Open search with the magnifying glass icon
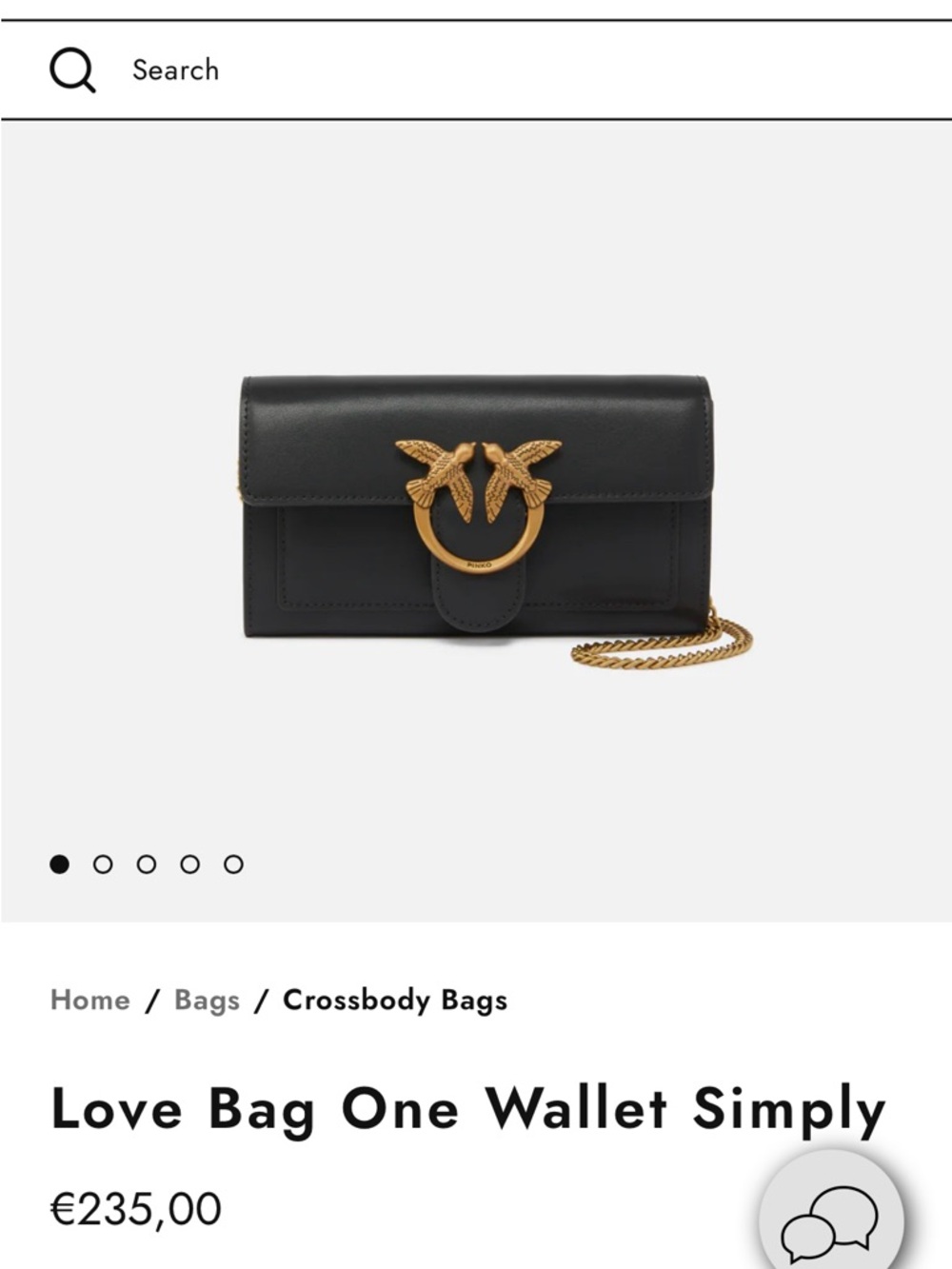 tap(71, 69)
